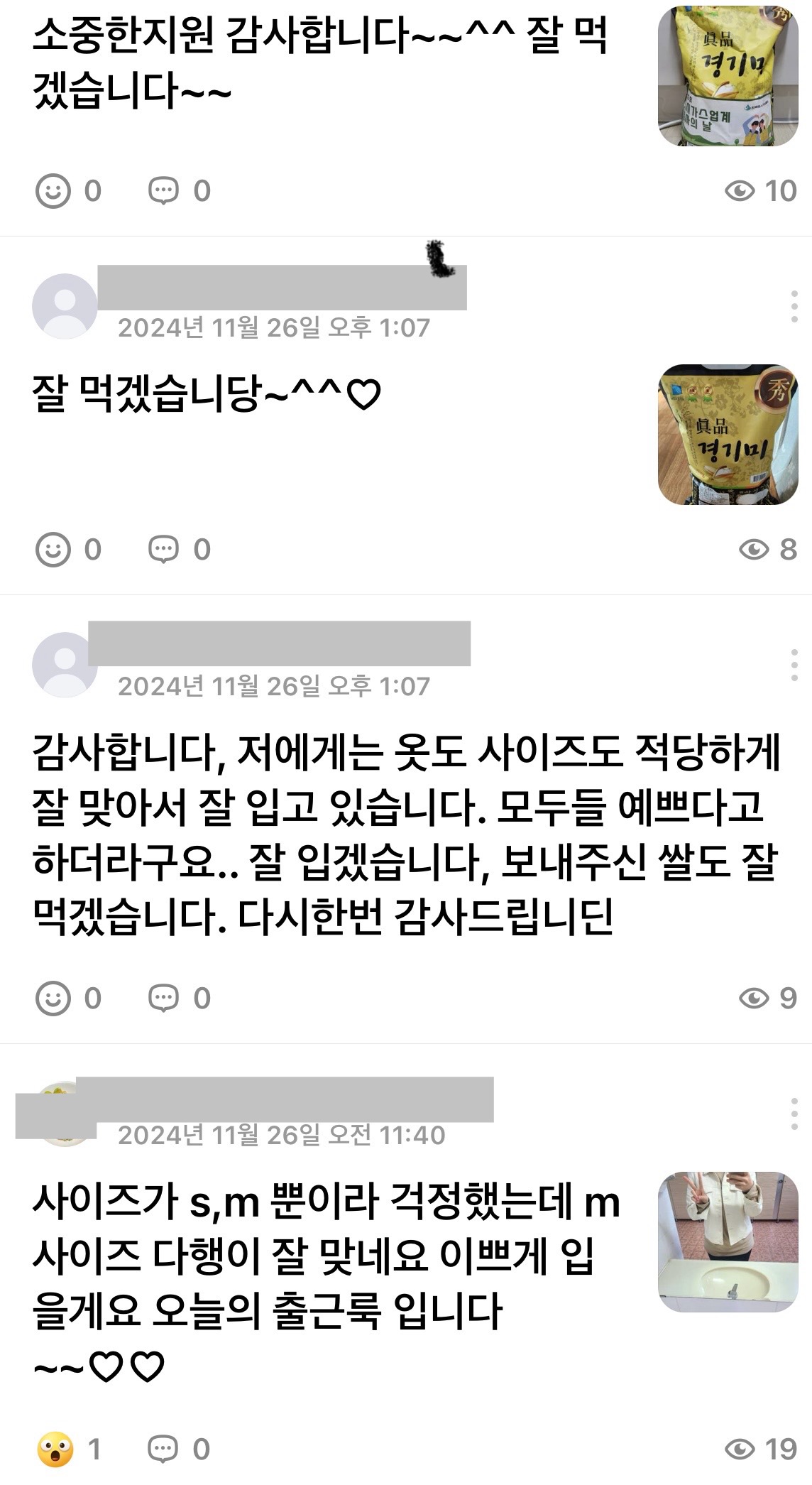Open overflow menu on 오늘의 출근룩 post

coord(794,1114)
